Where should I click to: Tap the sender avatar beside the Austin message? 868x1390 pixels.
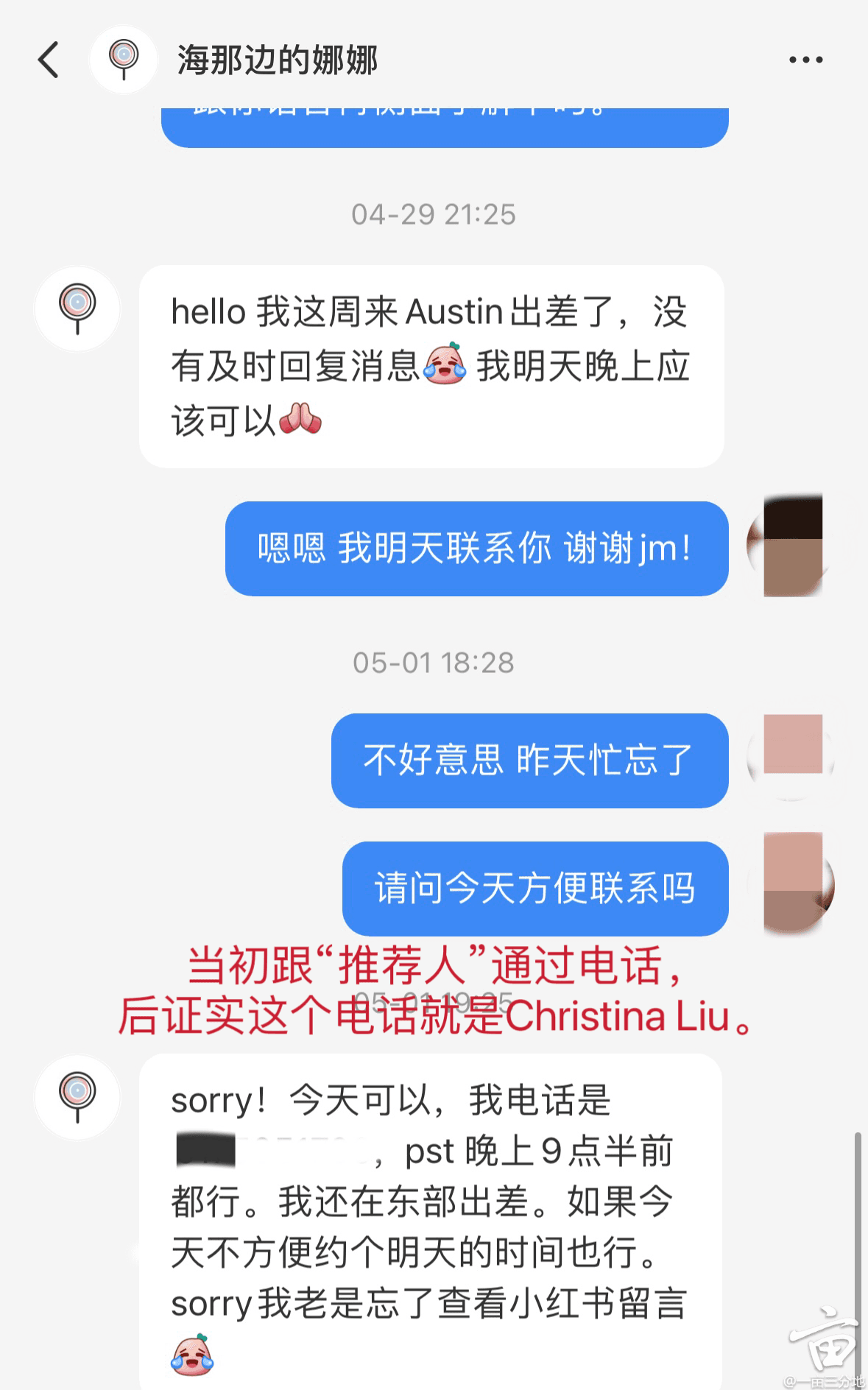77,308
